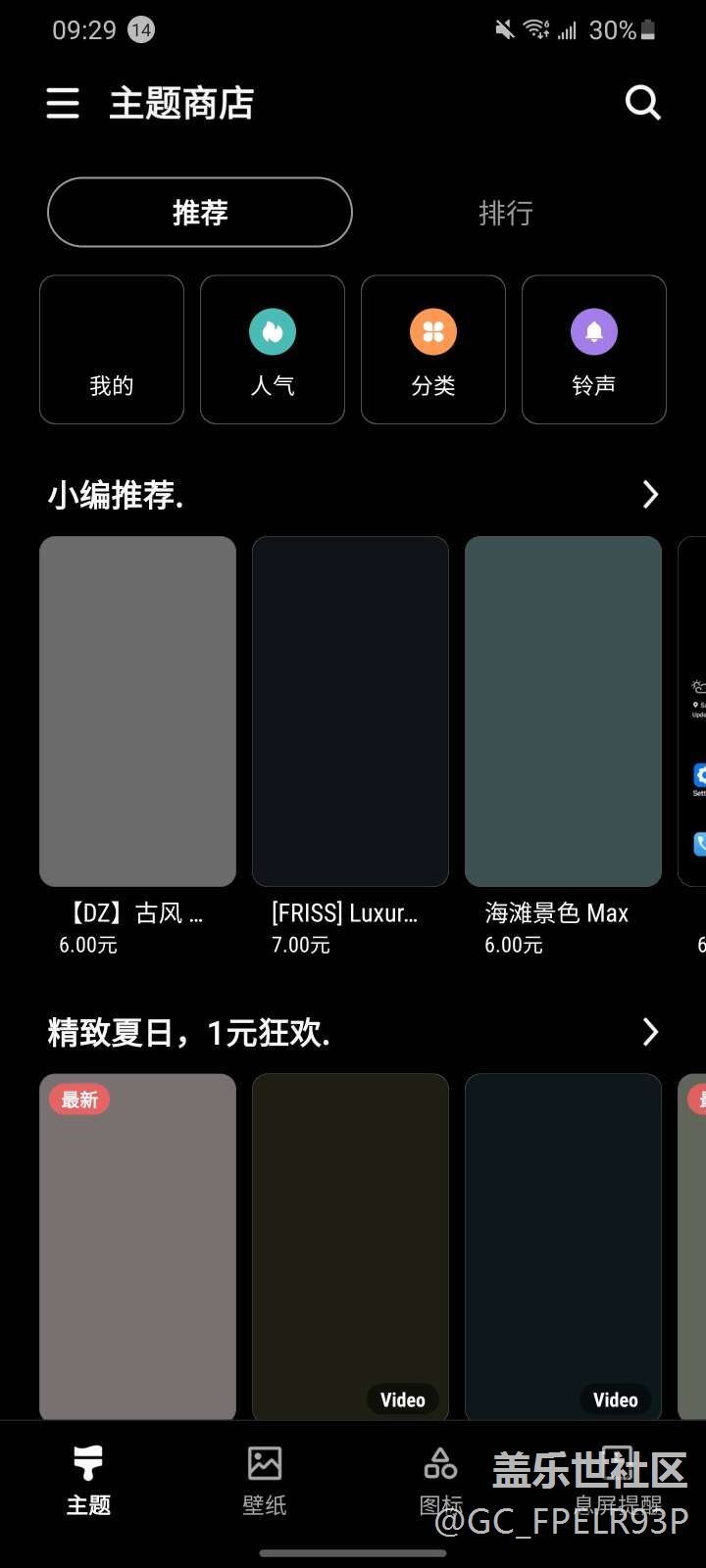Open the hamburger drawer menu
Screen dimensions: 706x1568
coord(63,103)
